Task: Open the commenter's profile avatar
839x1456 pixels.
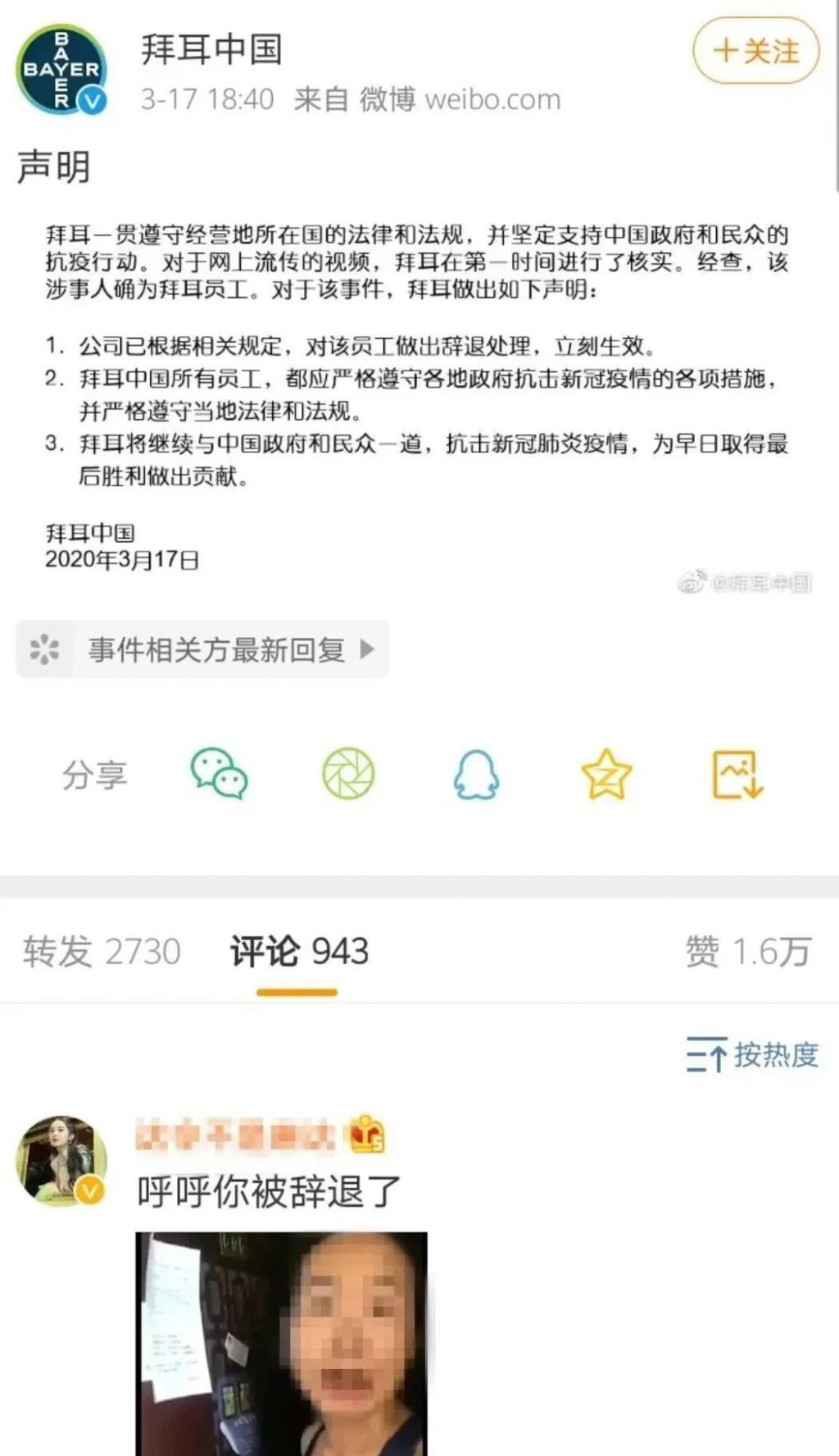Action: point(62,1161)
